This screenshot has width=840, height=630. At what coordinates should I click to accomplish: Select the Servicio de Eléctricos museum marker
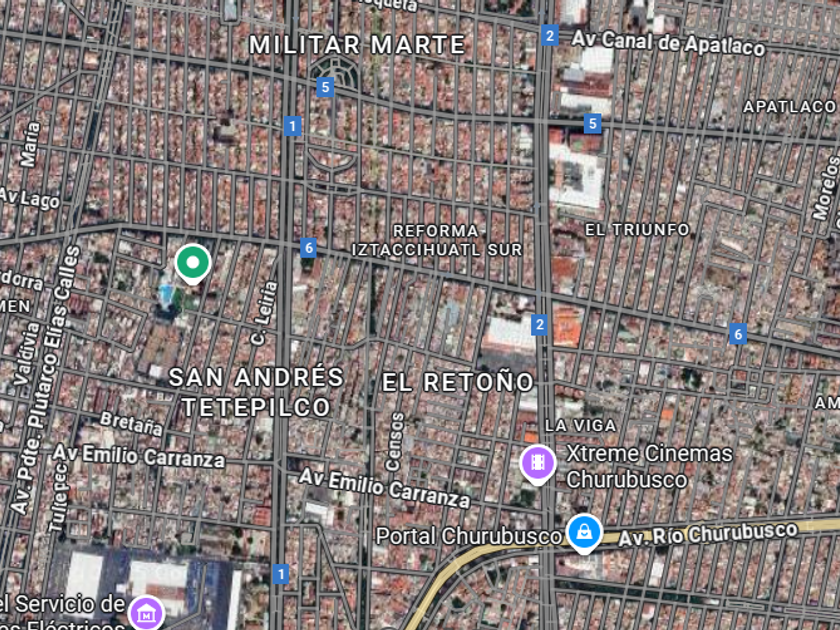147,612
